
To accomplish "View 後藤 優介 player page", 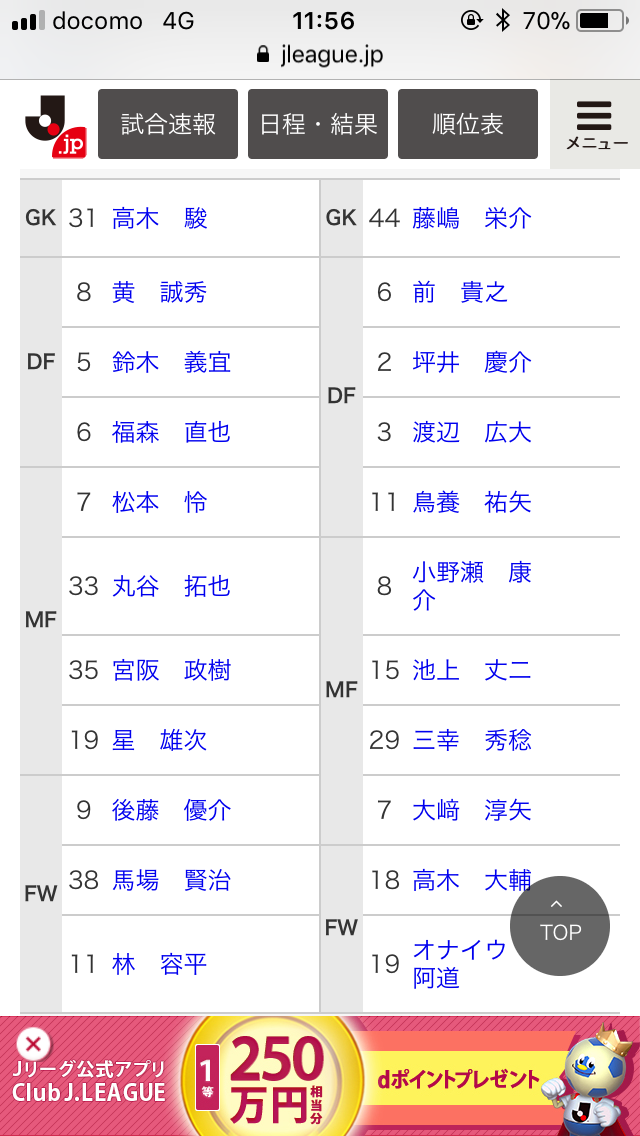I will point(171,810).
